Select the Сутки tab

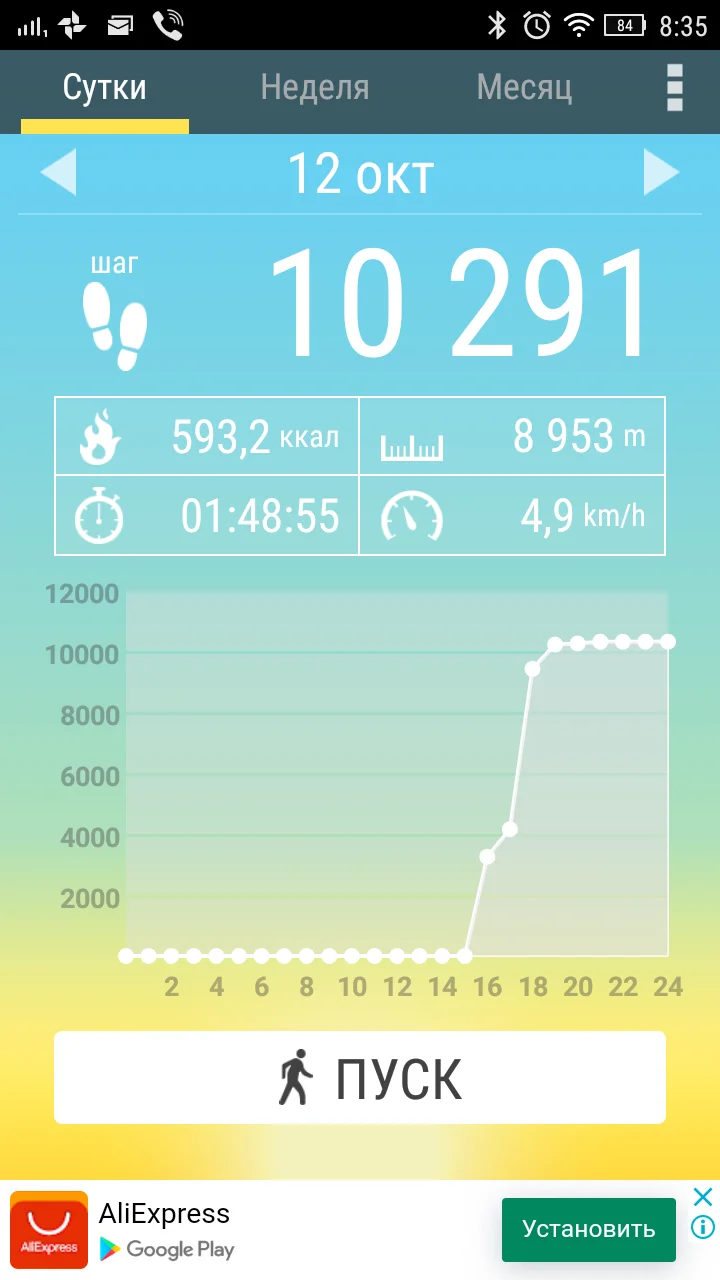click(x=104, y=88)
